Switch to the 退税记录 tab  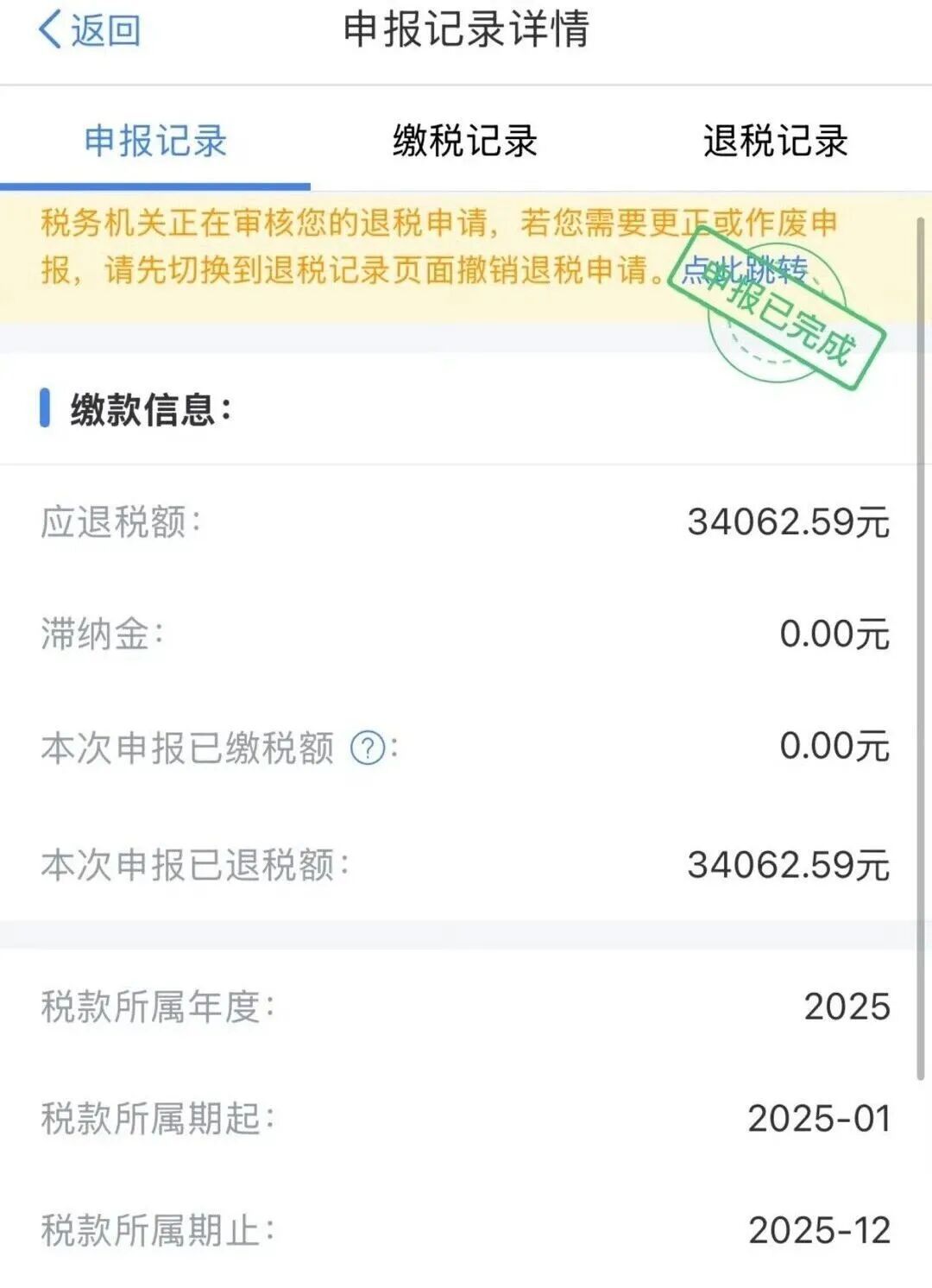click(x=775, y=142)
